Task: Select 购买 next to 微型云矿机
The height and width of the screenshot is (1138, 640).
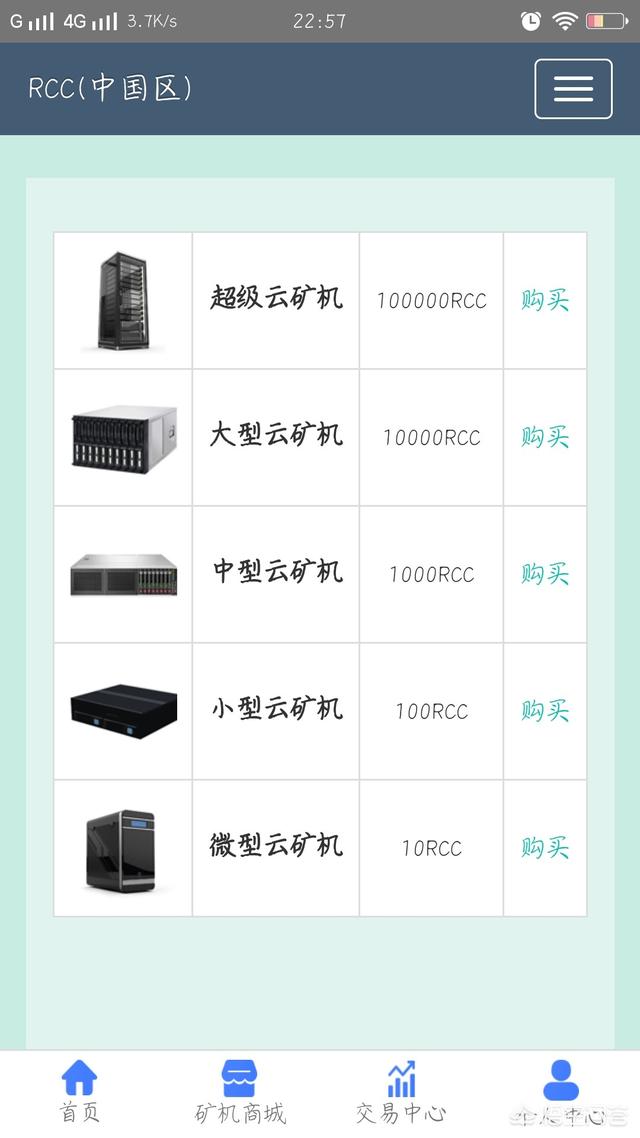Action: [x=545, y=848]
